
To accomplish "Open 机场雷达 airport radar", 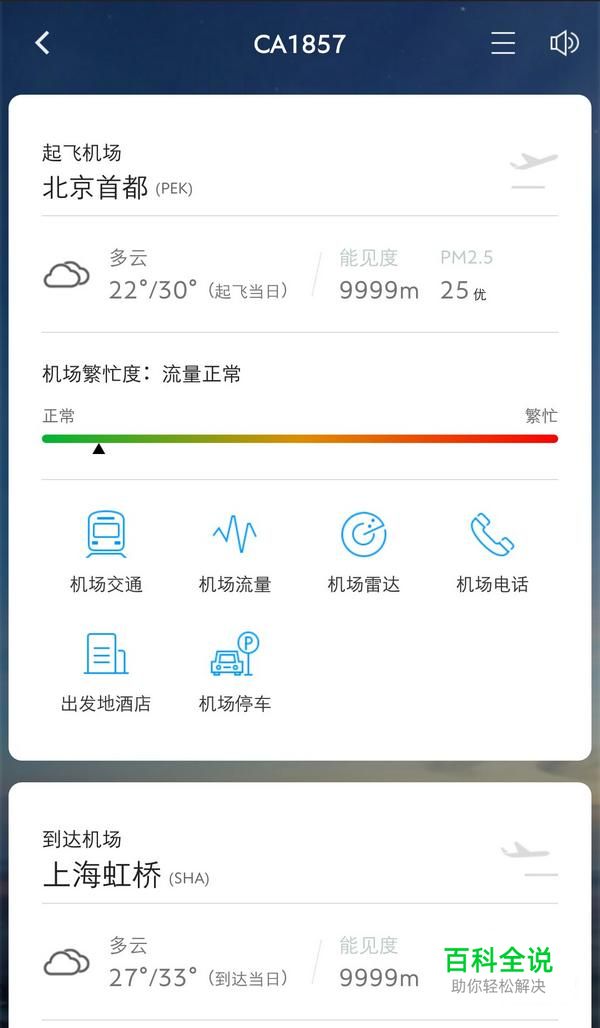I will 363,551.
